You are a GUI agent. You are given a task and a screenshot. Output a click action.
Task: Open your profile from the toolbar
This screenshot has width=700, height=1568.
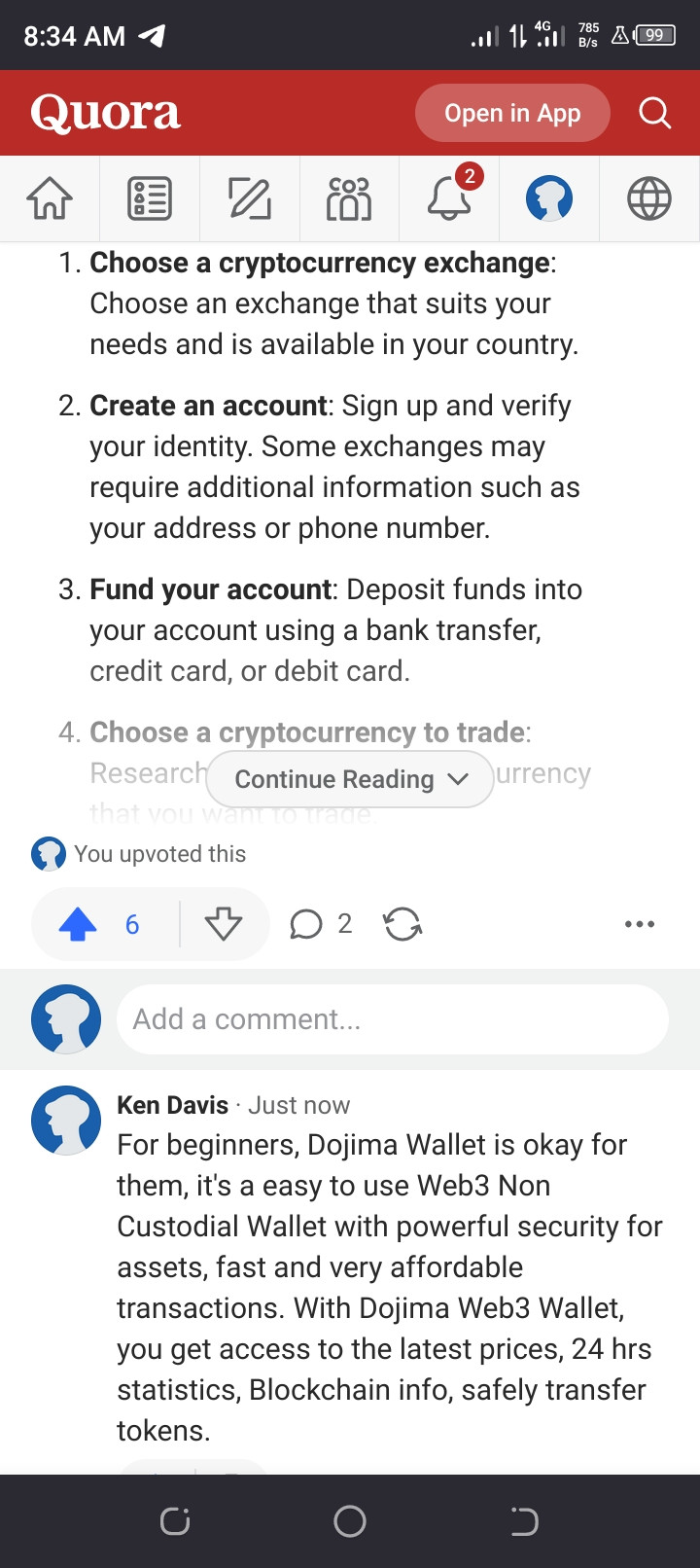549,198
